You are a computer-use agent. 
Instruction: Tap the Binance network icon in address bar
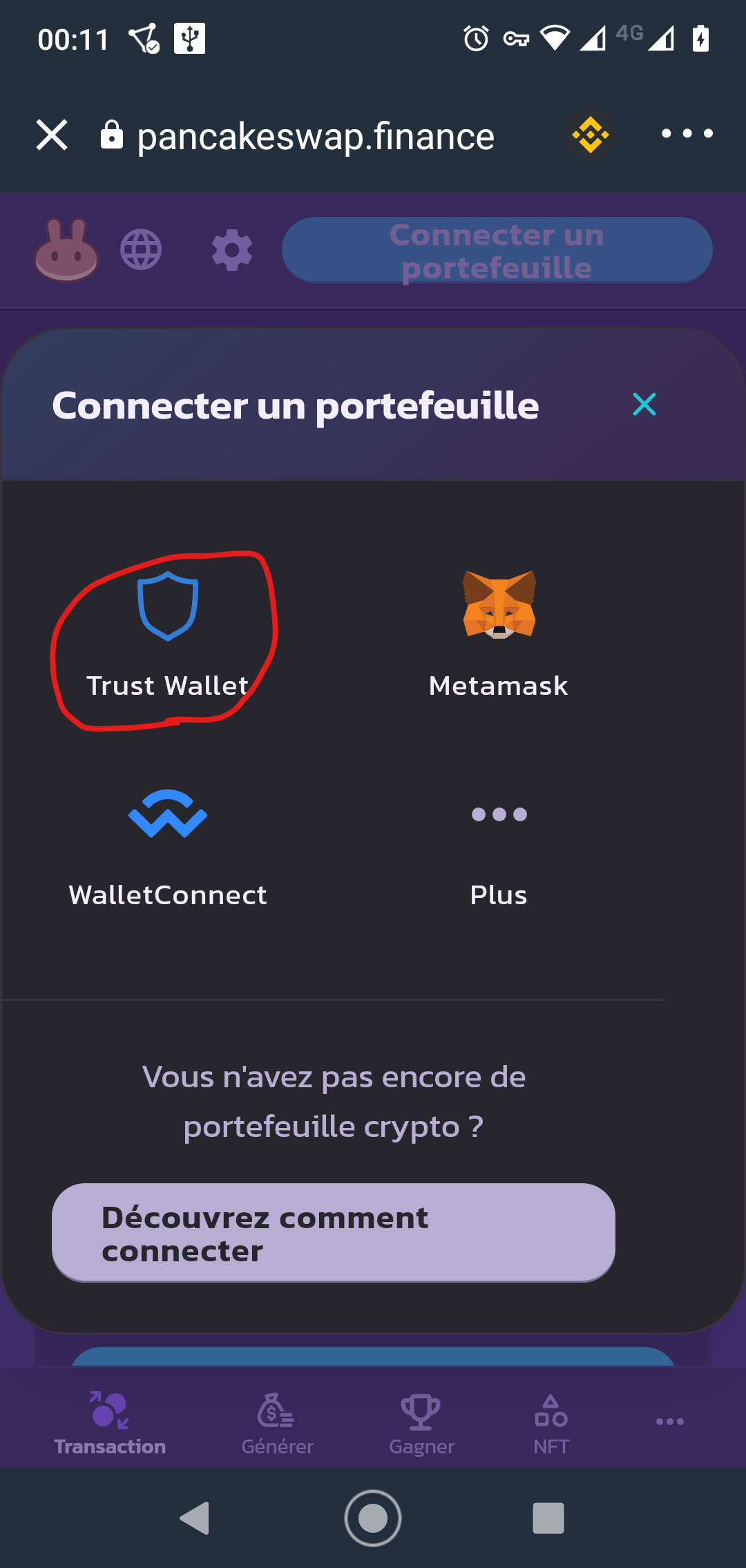(x=591, y=135)
